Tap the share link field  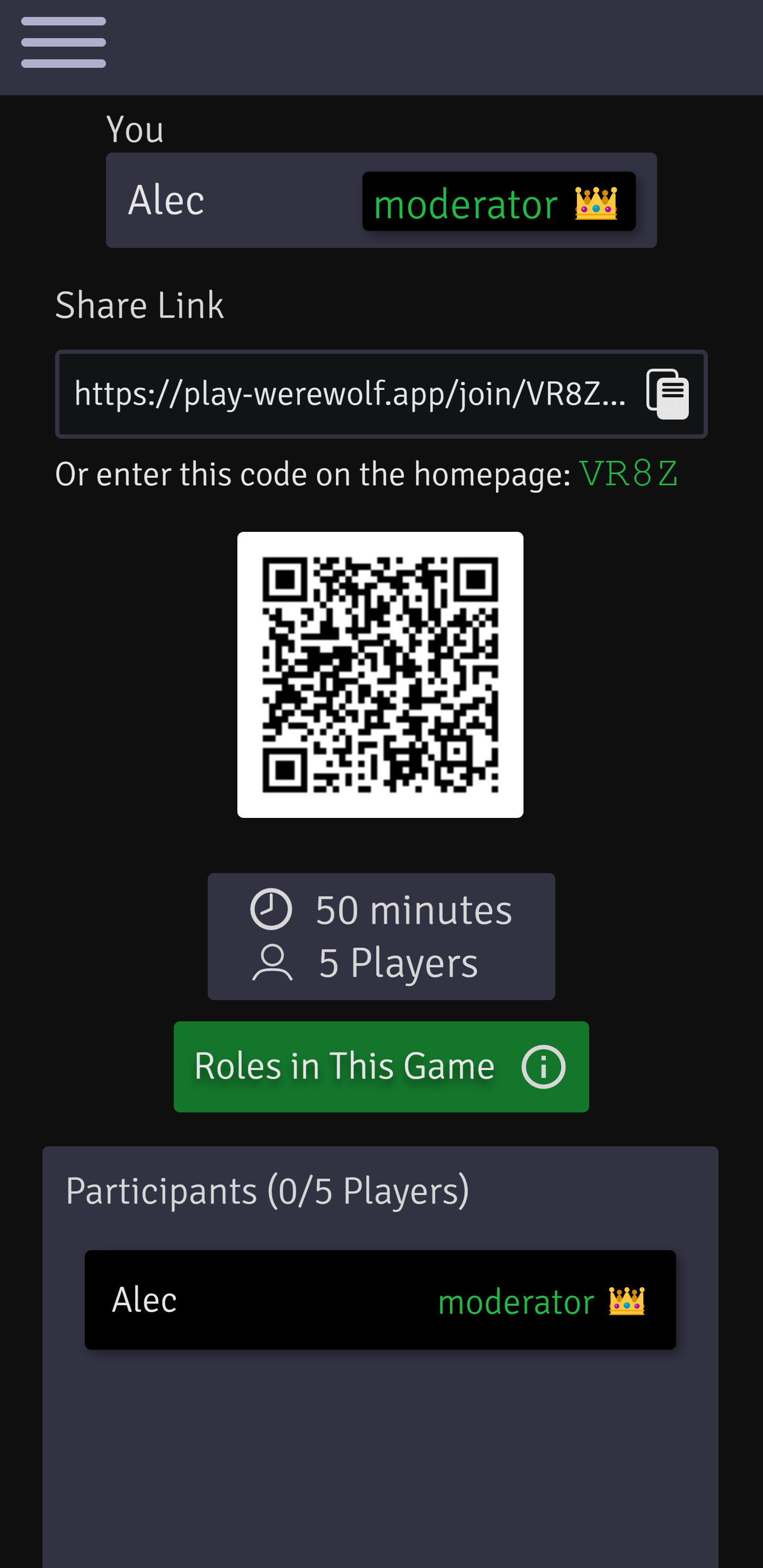(x=350, y=394)
